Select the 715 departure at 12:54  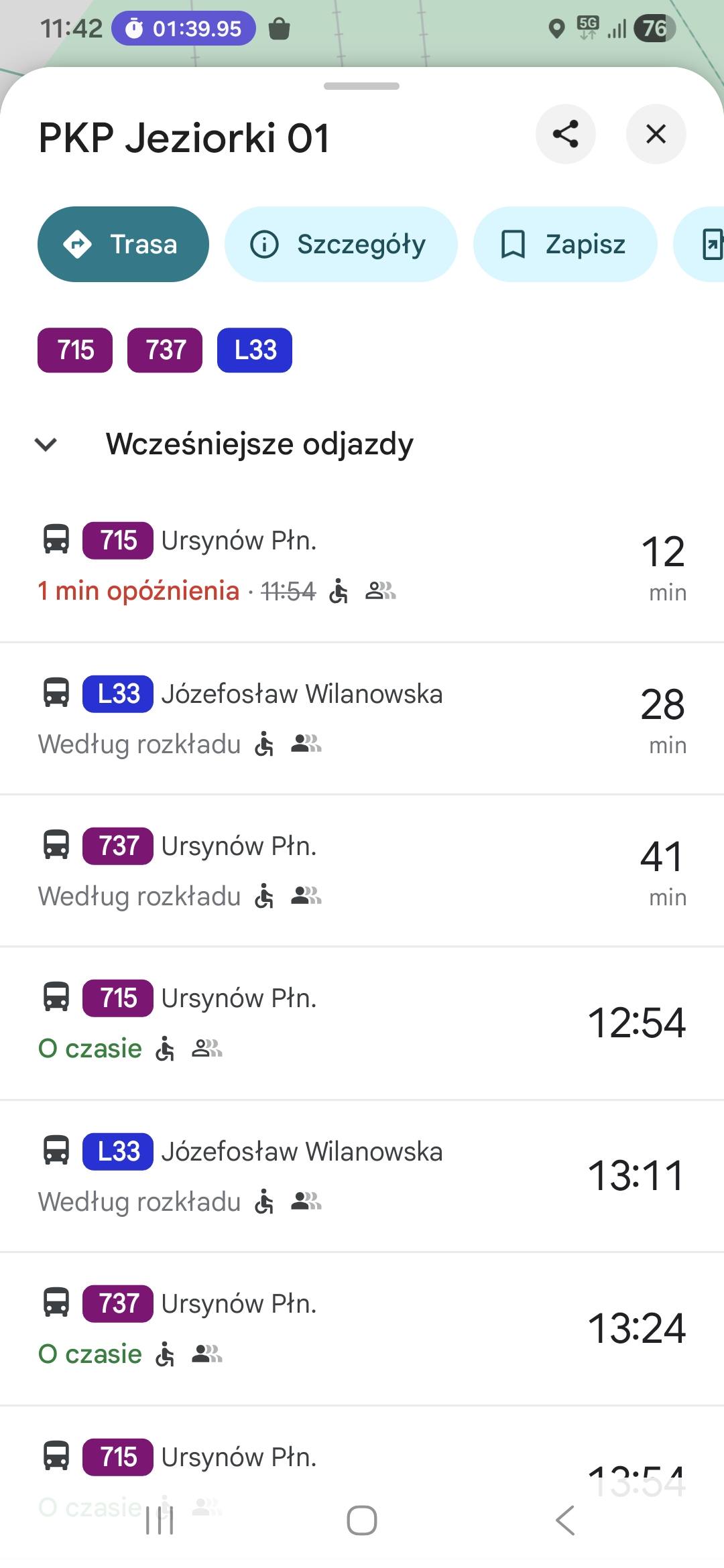(x=362, y=1023)
